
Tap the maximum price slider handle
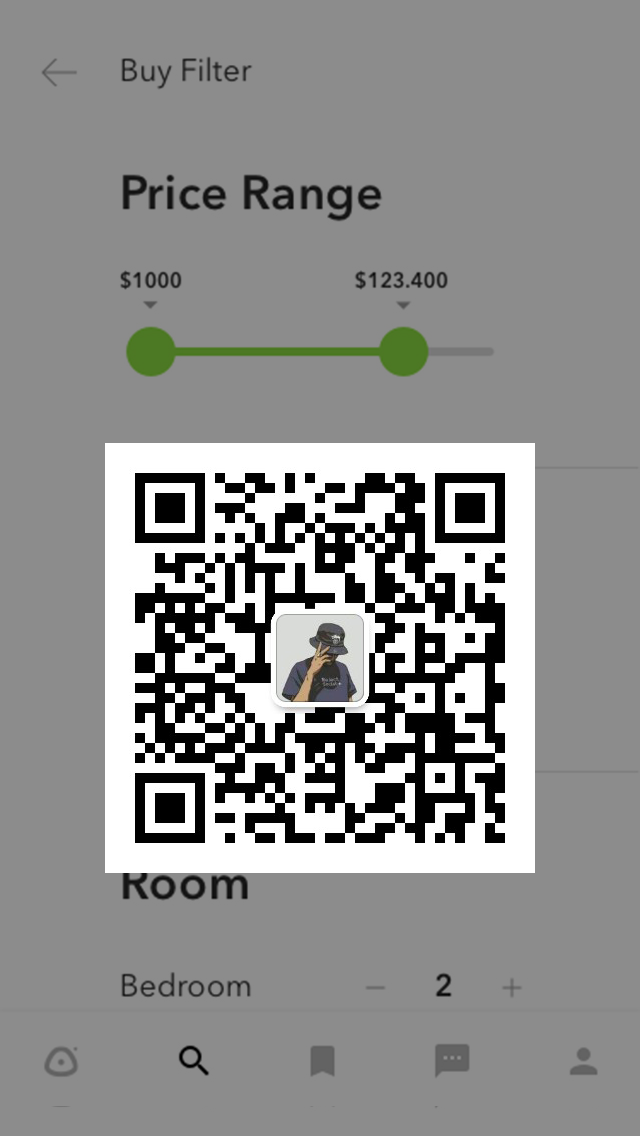coord(403,352)
